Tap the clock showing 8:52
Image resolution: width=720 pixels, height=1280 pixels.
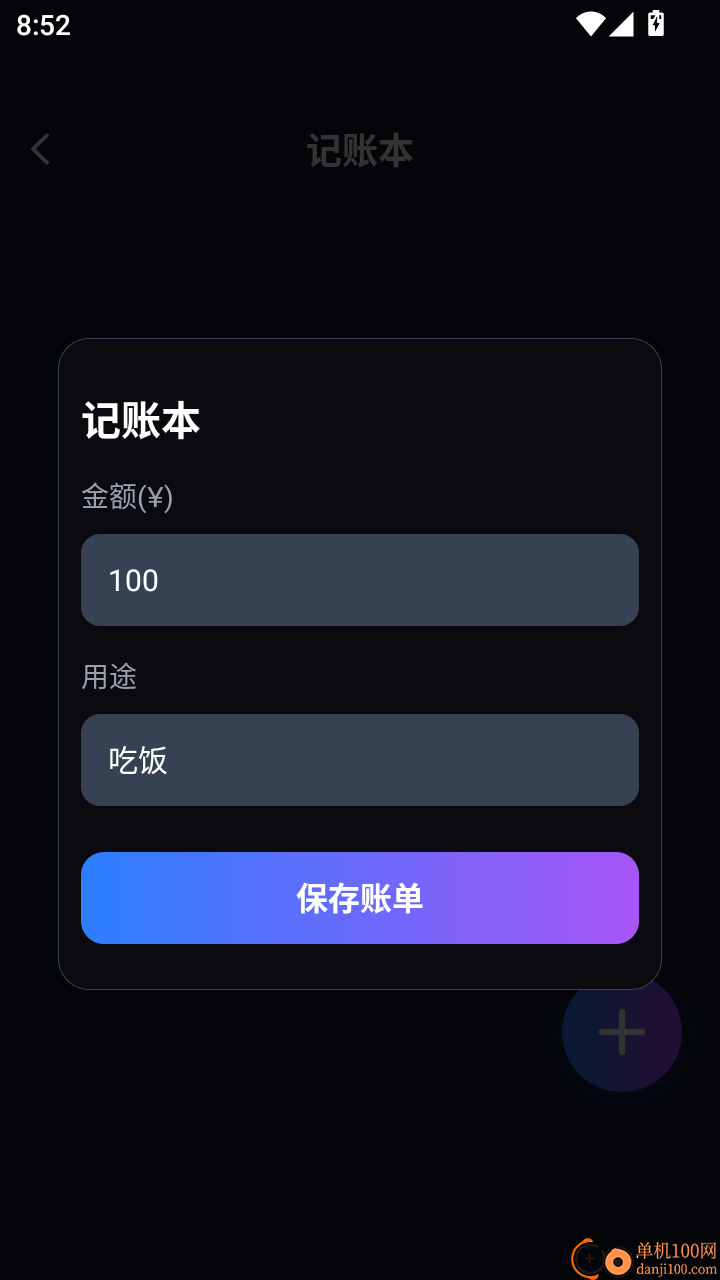point(42,25)
